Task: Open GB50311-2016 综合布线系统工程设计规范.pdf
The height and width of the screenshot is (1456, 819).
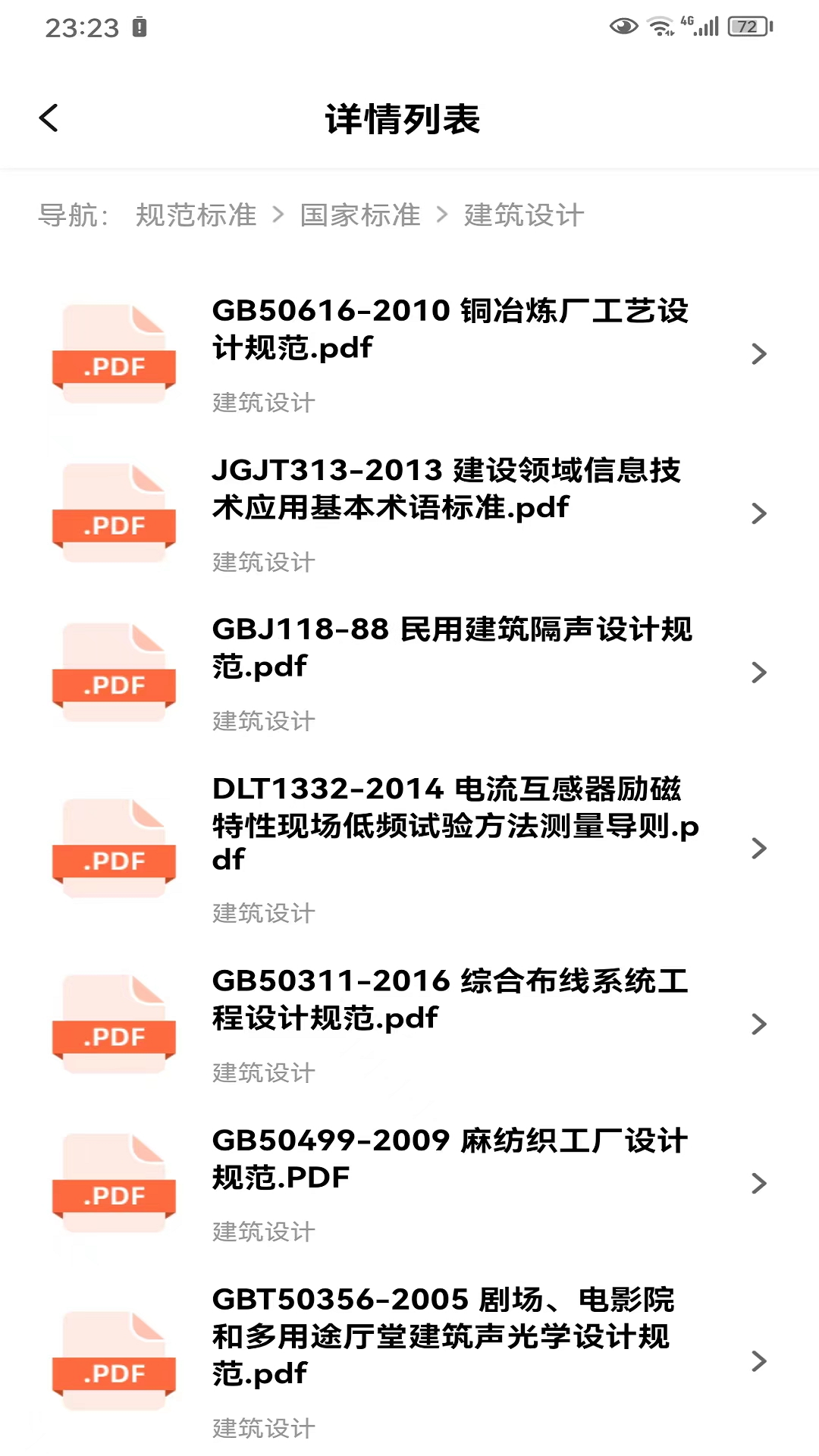Action: coord(450,999)
